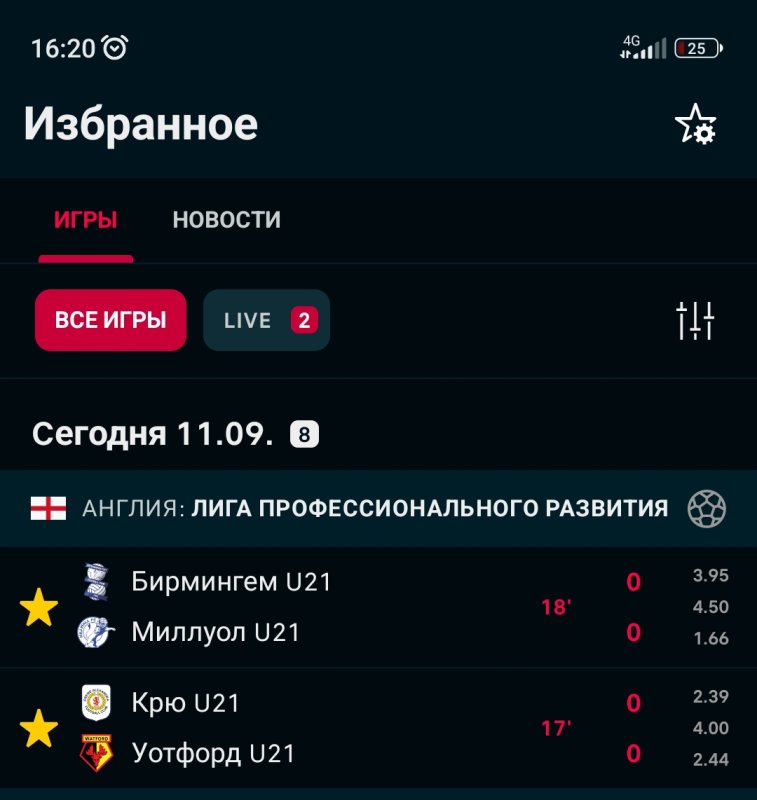Image resolution: width=757 pixels, height=800 pixels.
Task: Open the filter sliders icon
Action: [x=695, y=320]
